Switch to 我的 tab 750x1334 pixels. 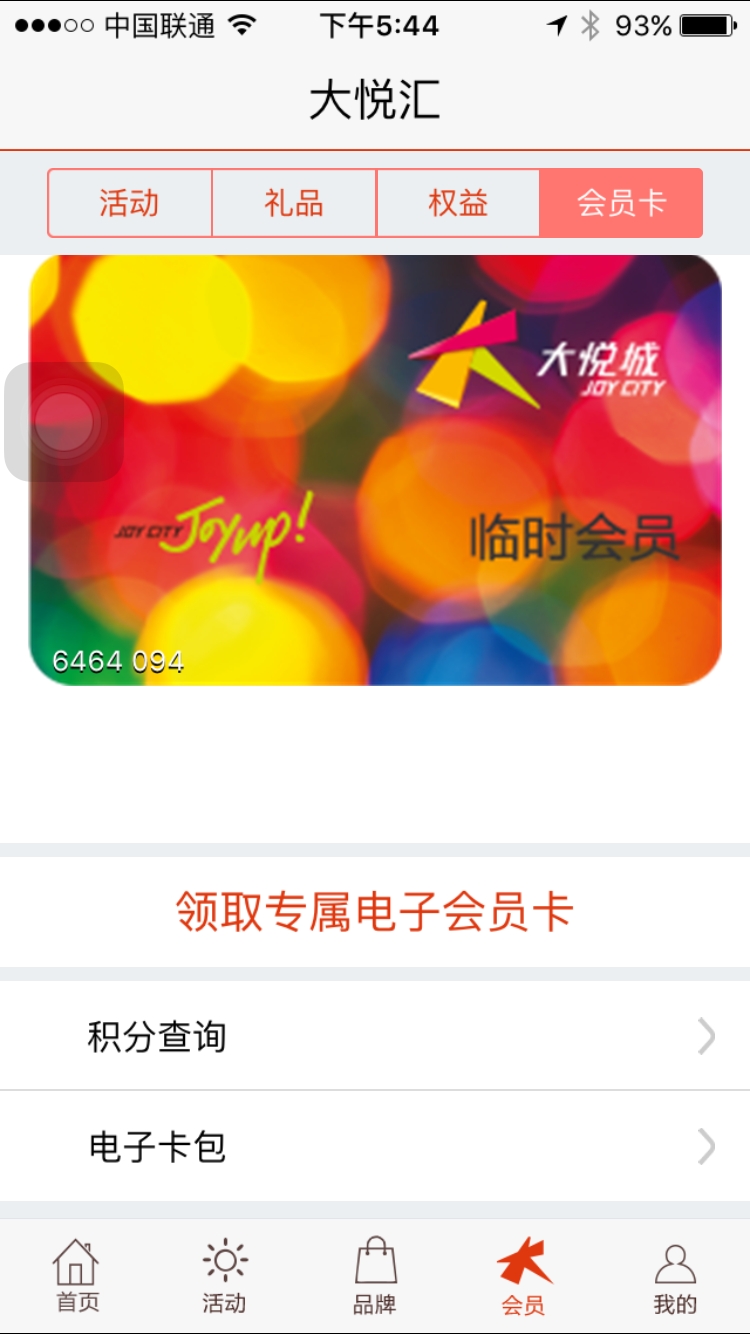675,1276
